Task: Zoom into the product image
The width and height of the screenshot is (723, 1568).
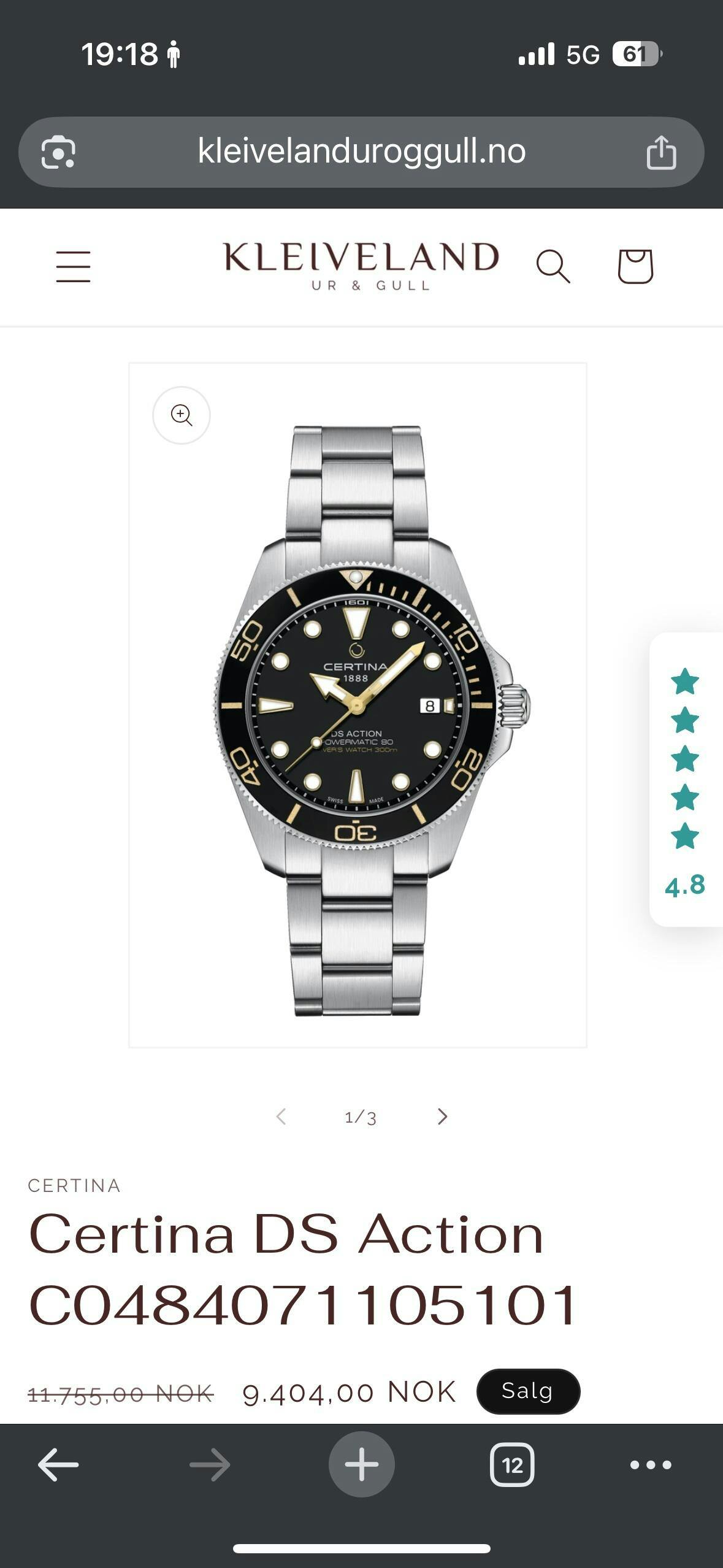Action: [x=182, y=415]
